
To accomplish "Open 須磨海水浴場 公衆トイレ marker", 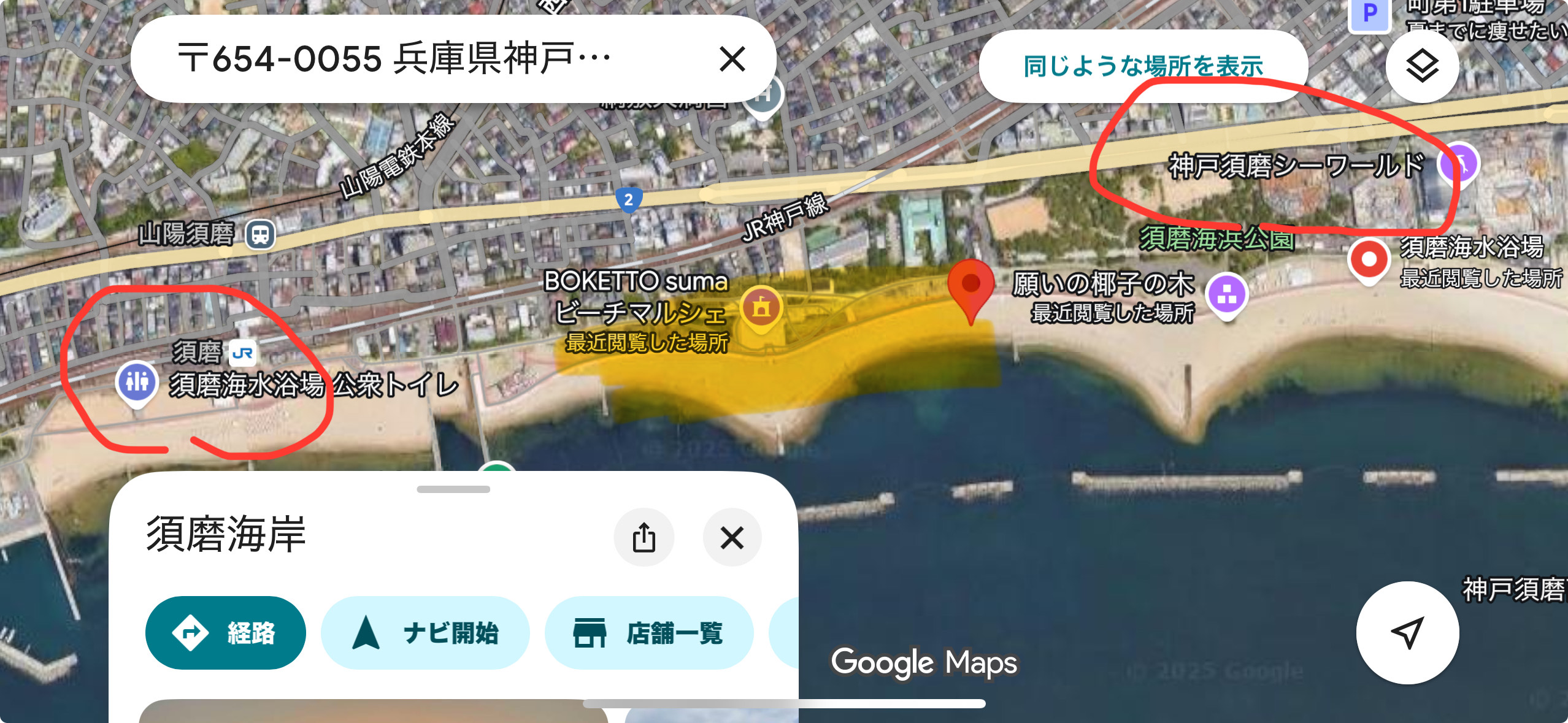I will 137,382.
